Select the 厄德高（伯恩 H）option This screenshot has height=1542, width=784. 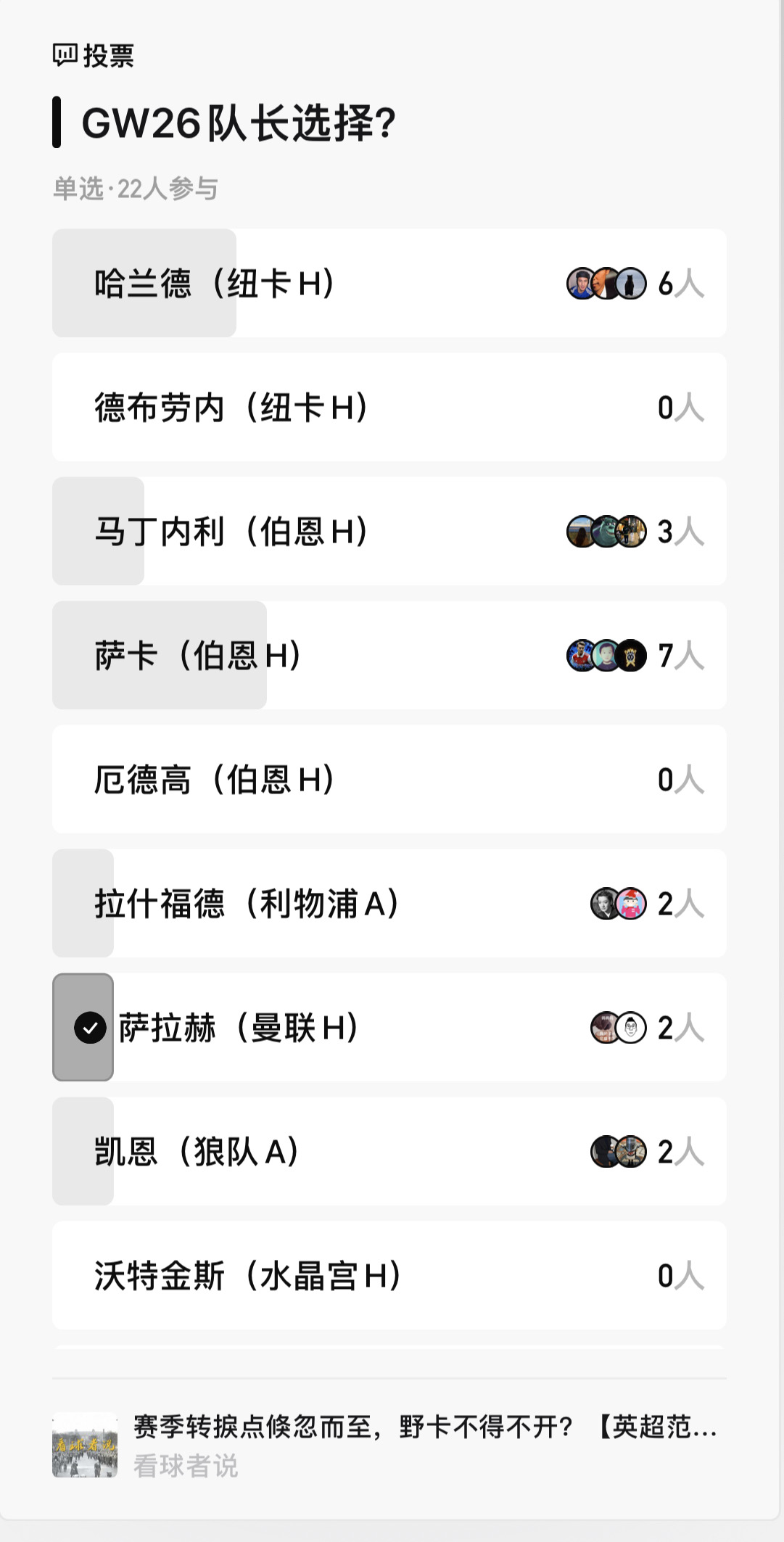click(x=389, y=779)
